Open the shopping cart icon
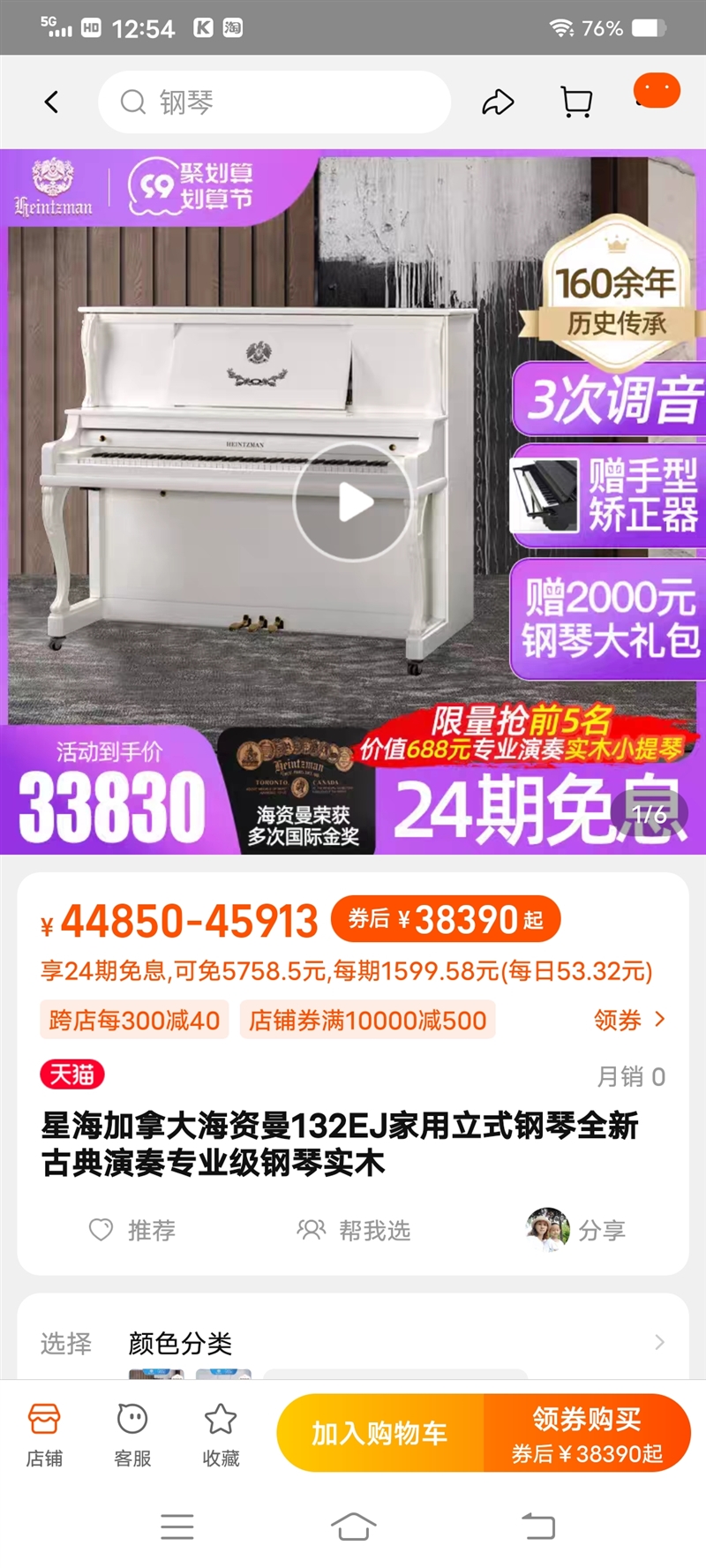The image size is (706, 1568). click(576, 102)
